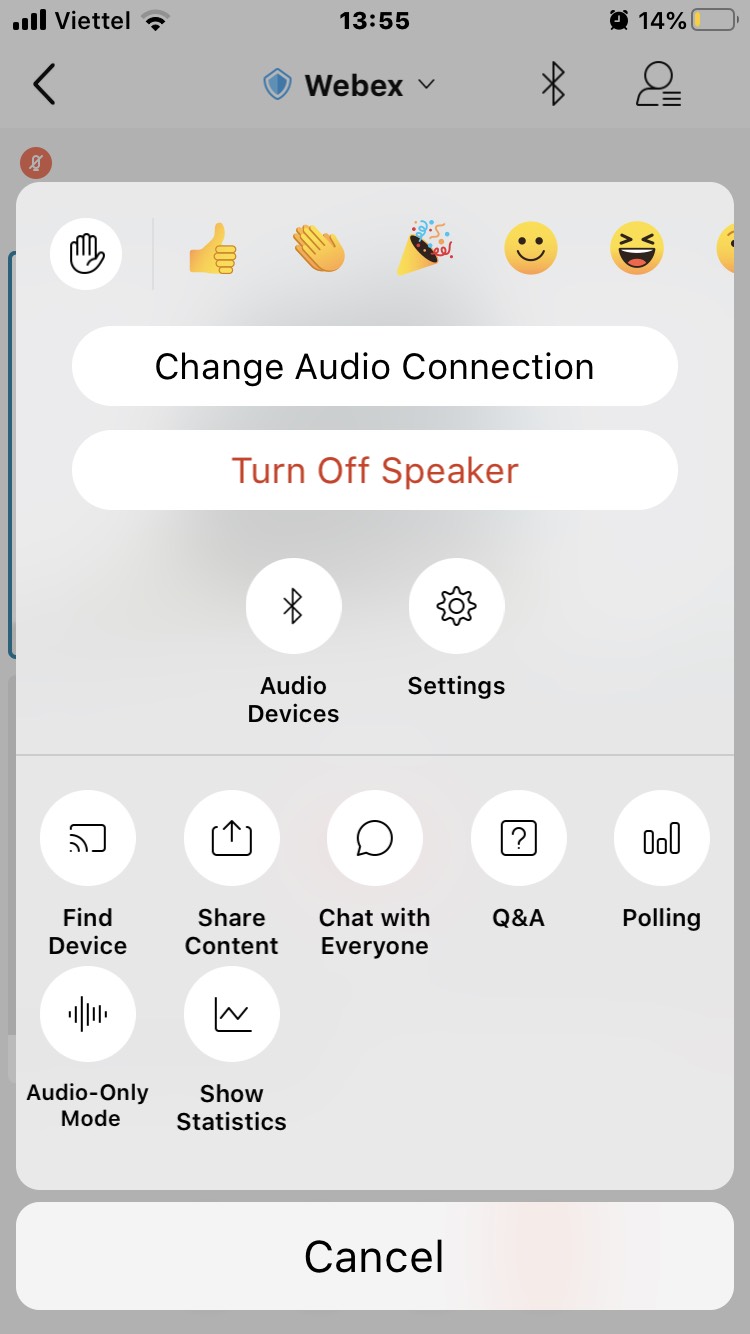Open the Polling feature

(x=661, y=838)
